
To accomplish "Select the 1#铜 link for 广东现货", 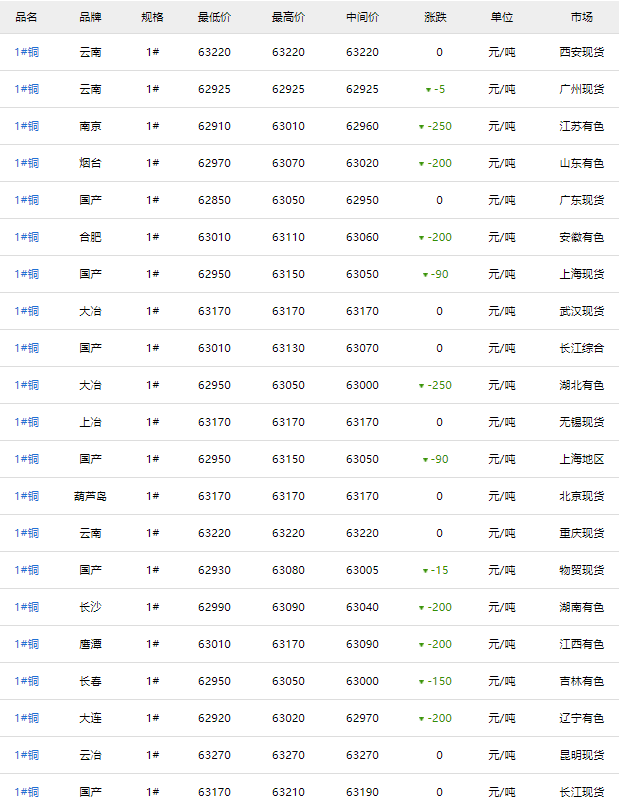I will 27,200.
